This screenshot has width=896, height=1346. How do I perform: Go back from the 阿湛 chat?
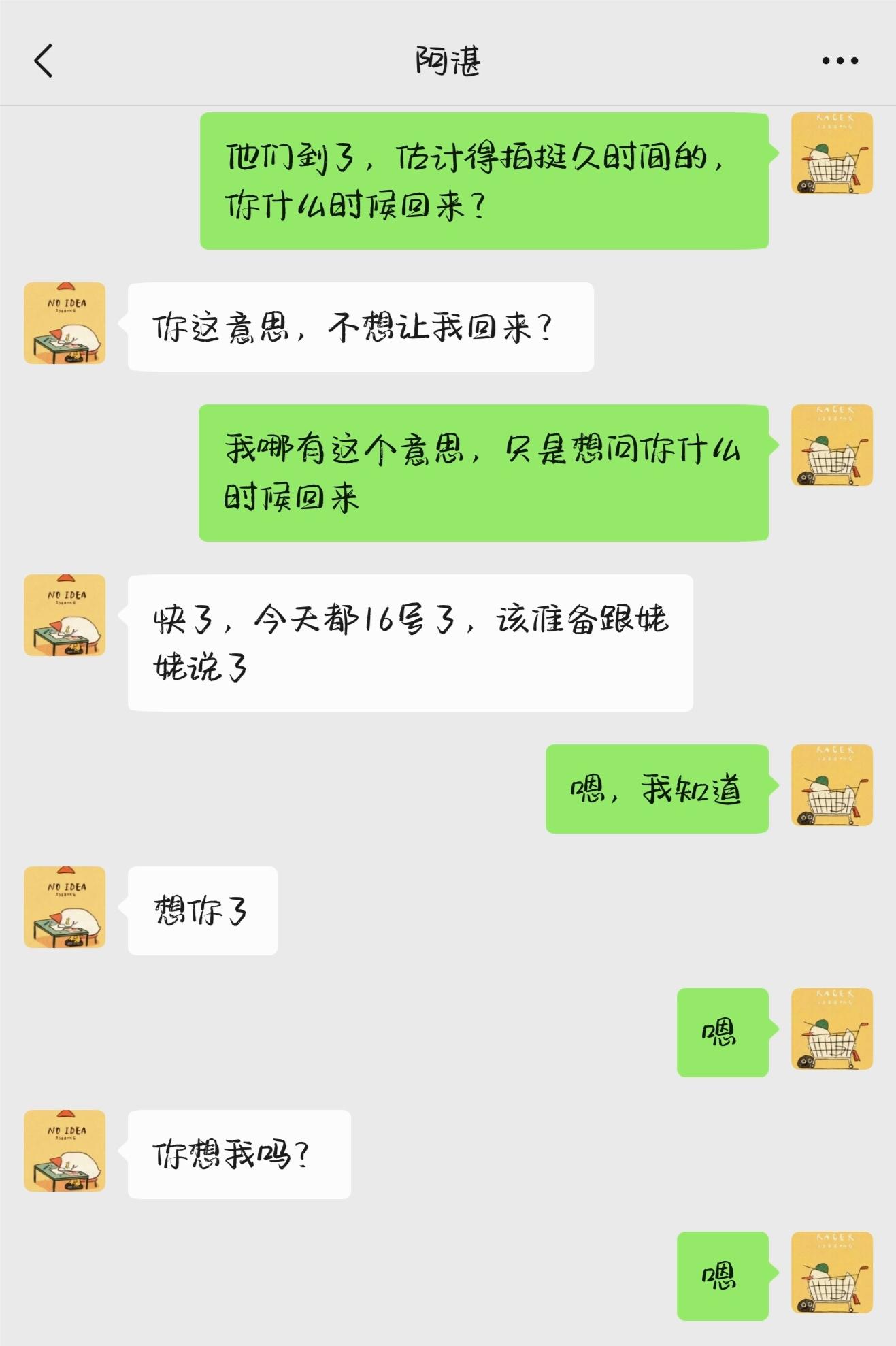pyautogui.click(x=44, y=61)
